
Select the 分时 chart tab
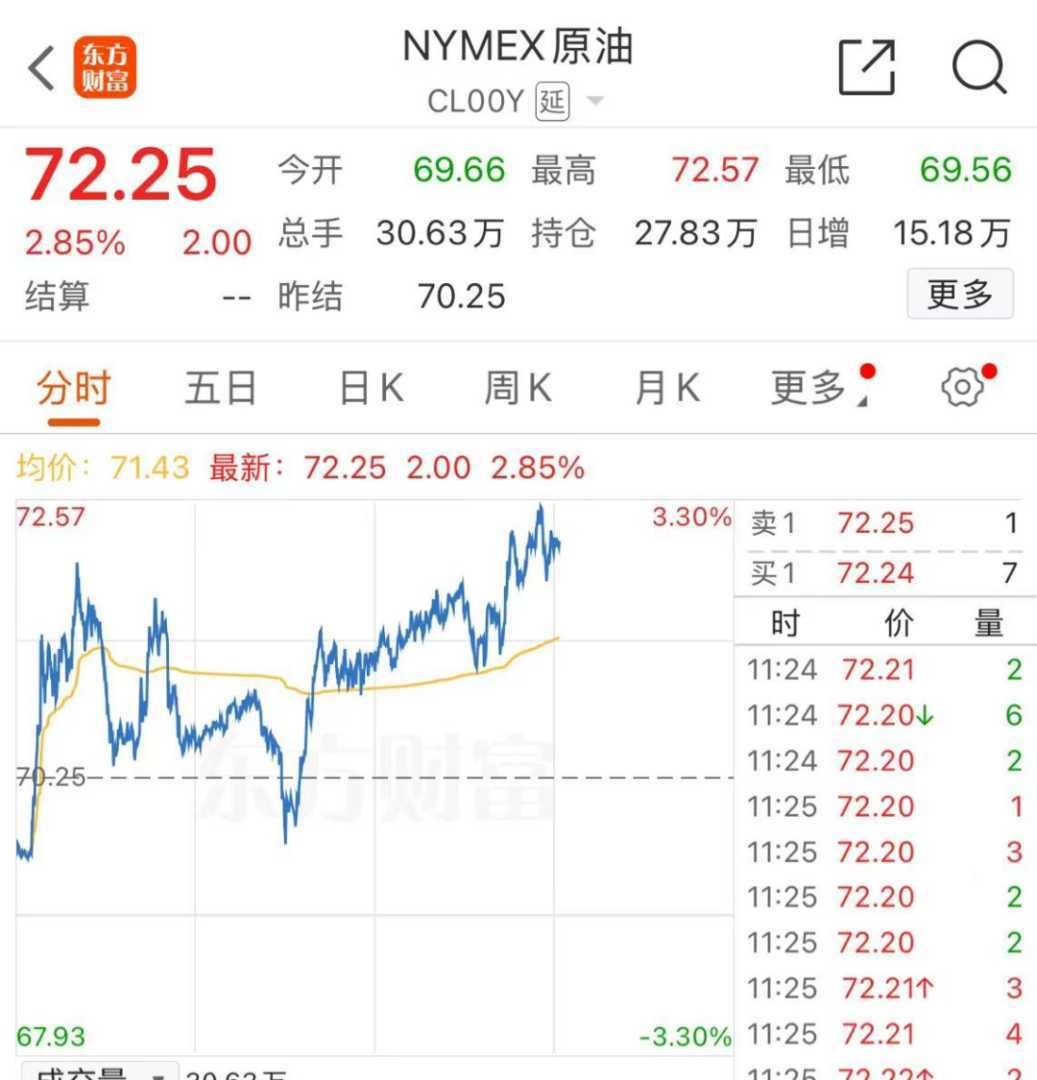[73, 388]
